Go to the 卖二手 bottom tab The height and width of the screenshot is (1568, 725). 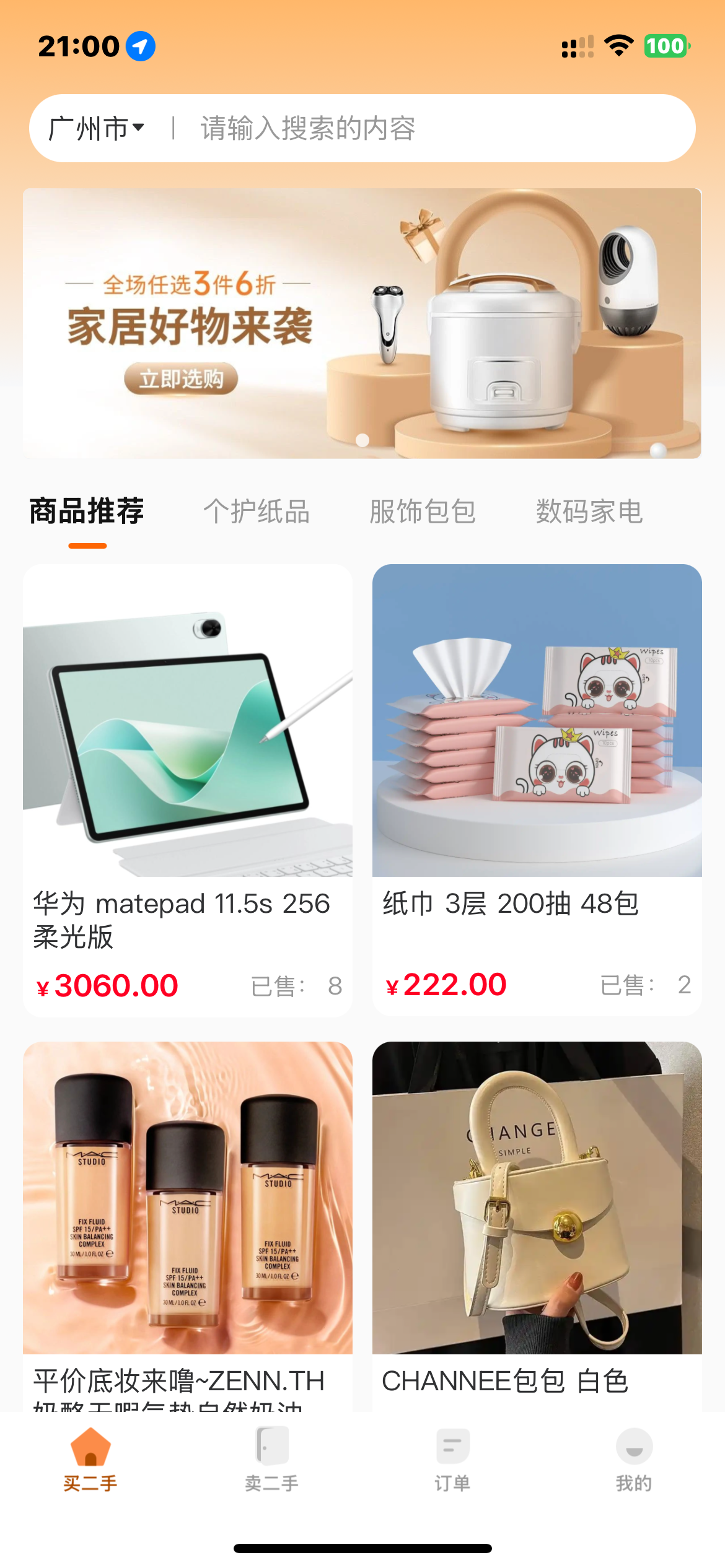tap(271, 1459)
